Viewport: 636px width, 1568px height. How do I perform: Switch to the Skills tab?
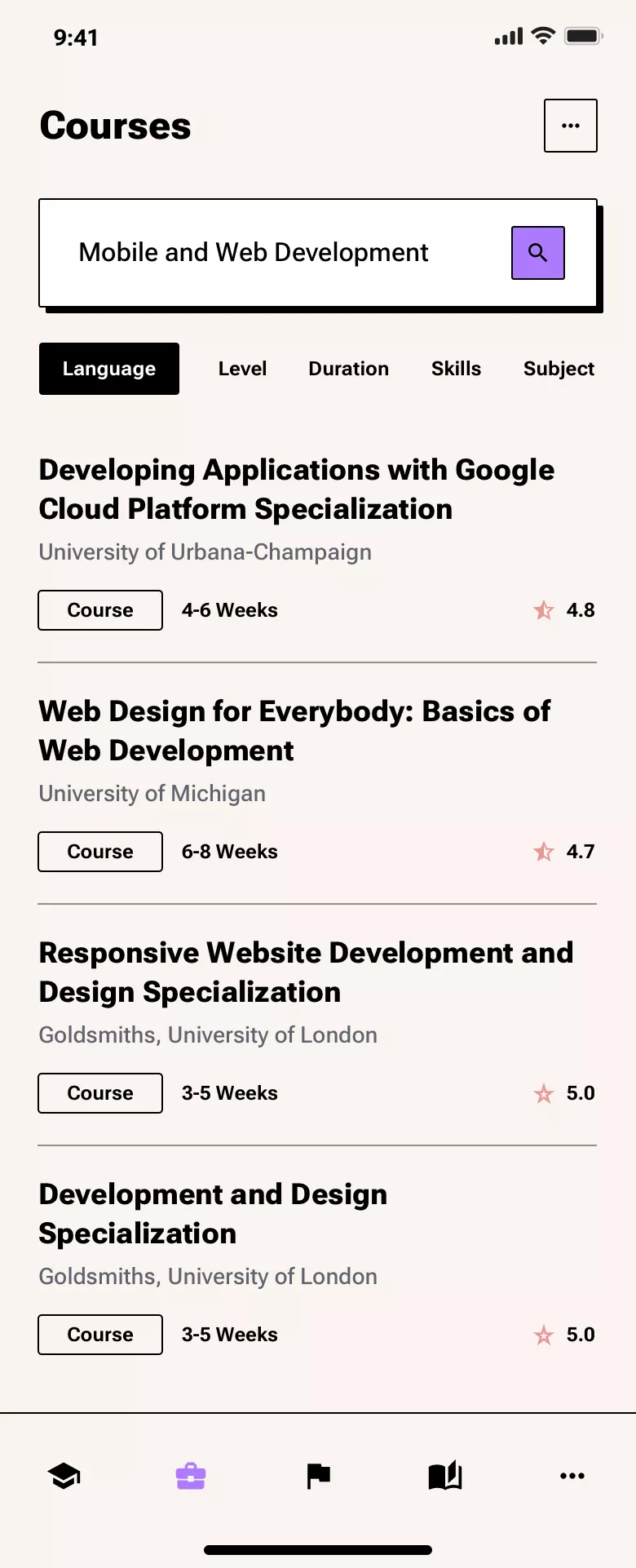click(x=456, y=369)
